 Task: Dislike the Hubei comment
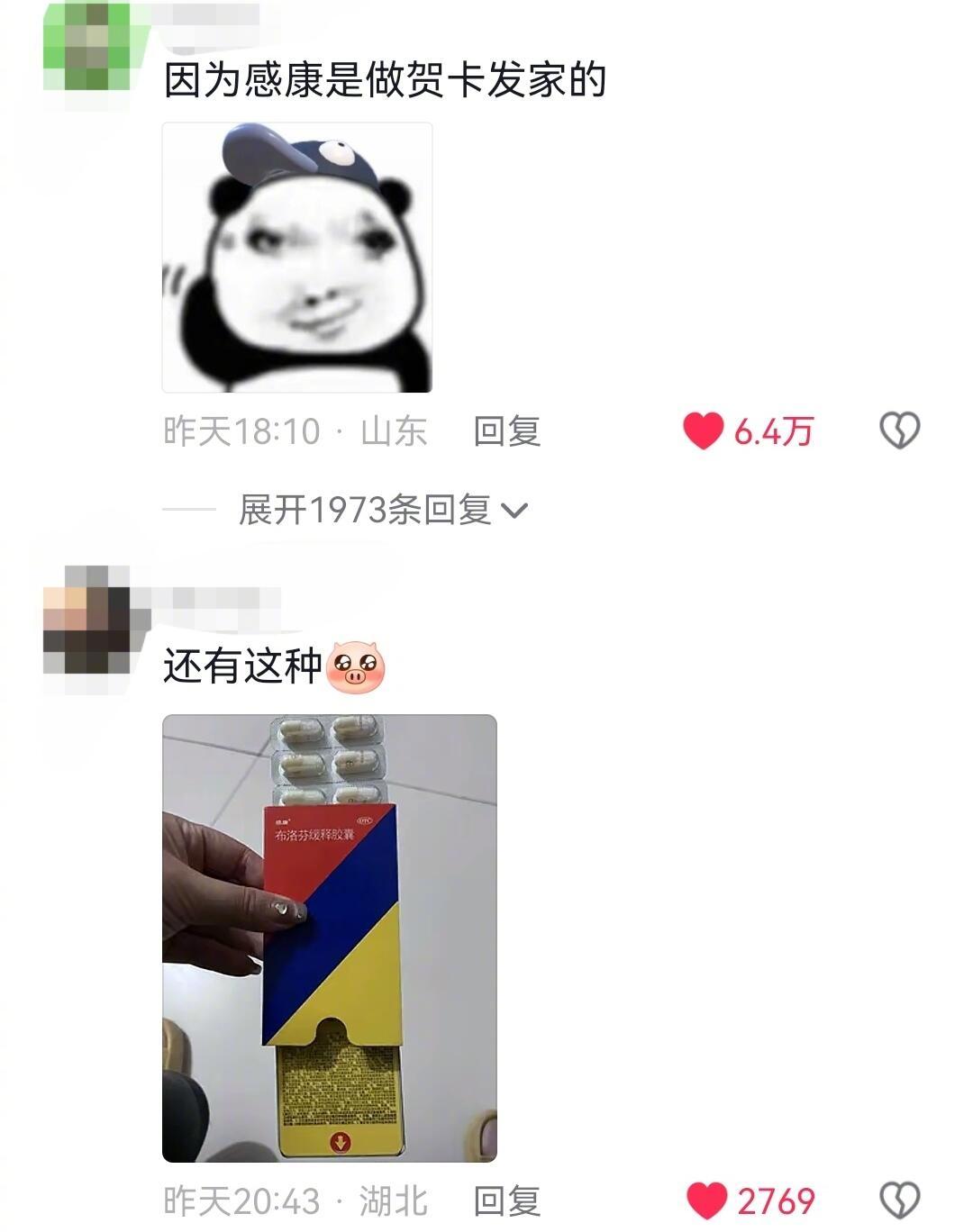tap(899, 1200)
